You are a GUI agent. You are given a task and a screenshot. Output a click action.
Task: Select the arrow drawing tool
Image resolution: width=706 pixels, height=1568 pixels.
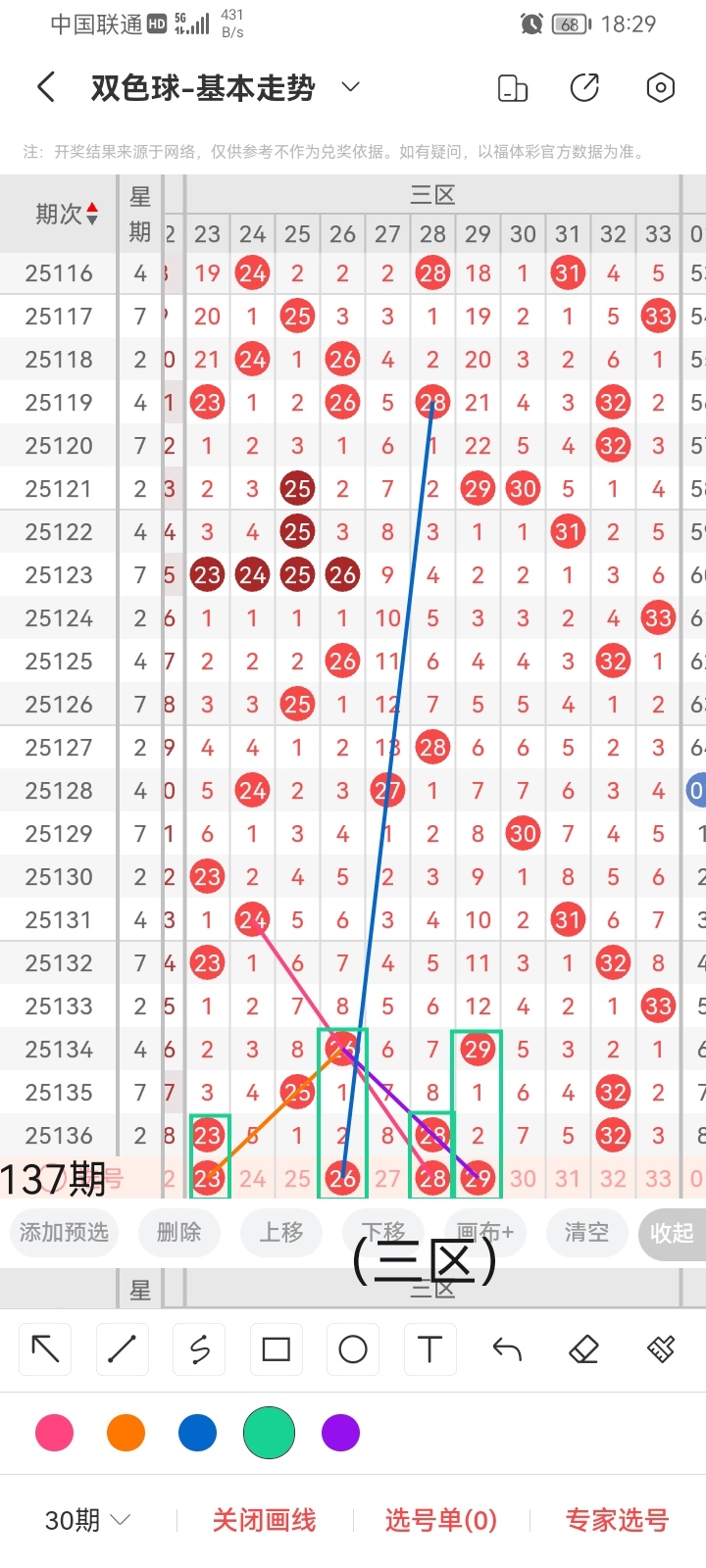pos(45,1349)
